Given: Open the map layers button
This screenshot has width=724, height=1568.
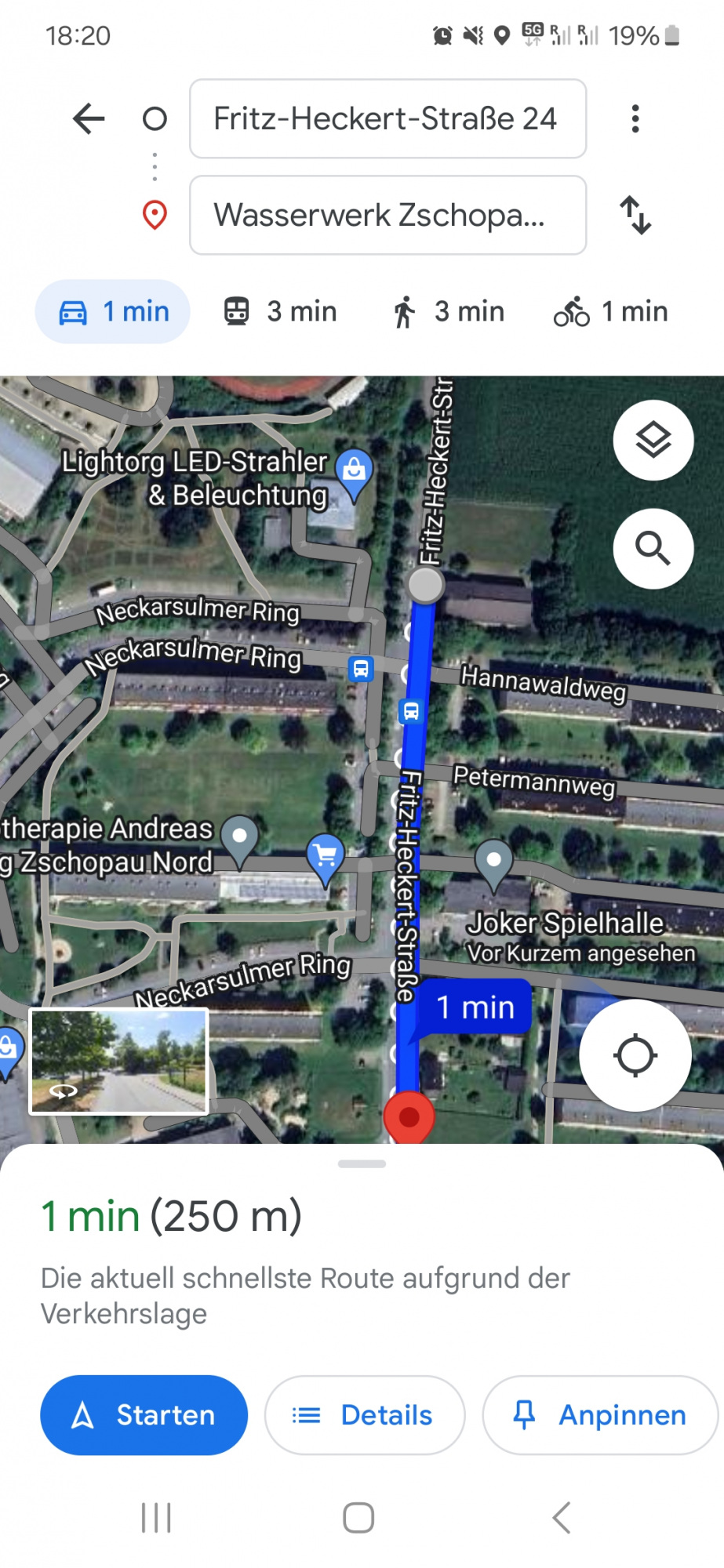Looking at the screenshot, I should (x=653, y=440).
